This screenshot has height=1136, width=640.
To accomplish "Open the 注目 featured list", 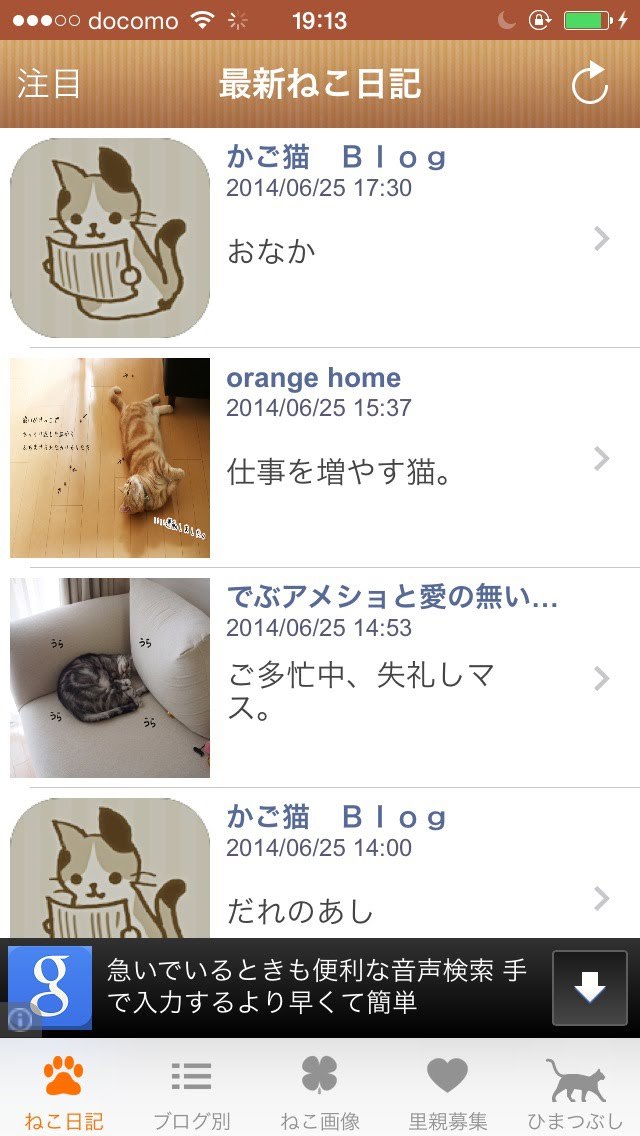I will click(x=48, y=84).
